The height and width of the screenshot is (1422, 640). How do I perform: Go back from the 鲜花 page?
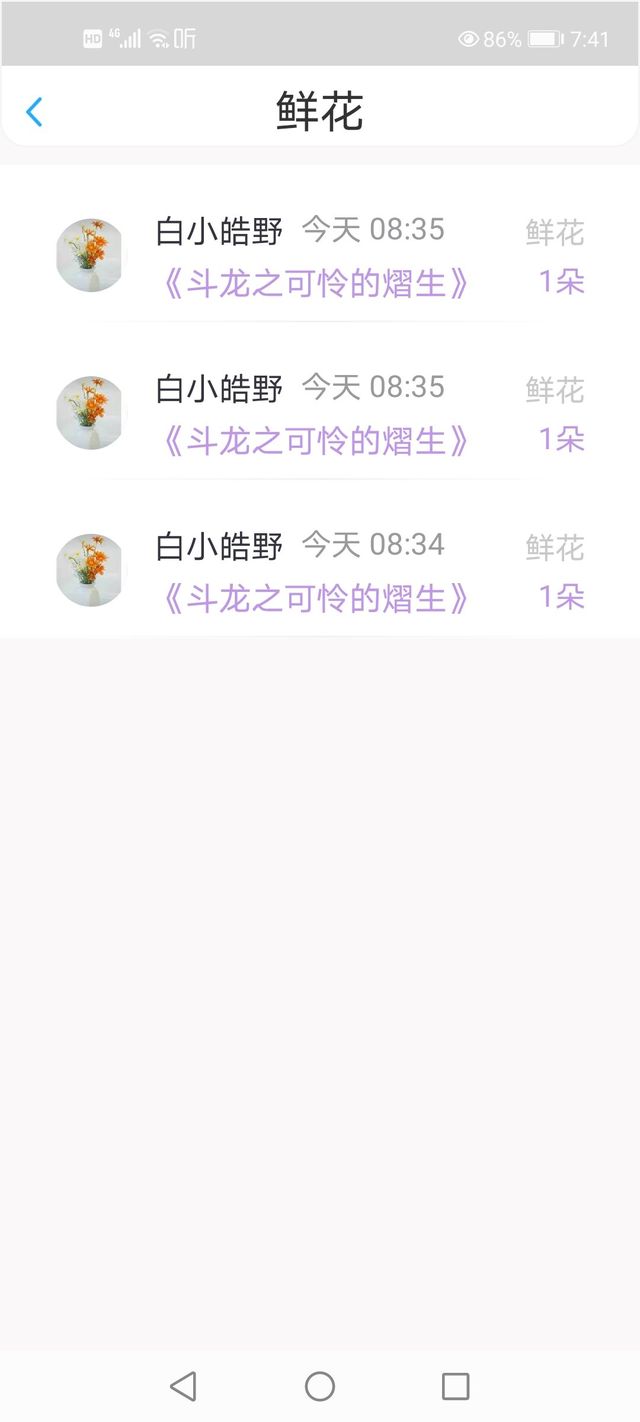click(34, 112)
